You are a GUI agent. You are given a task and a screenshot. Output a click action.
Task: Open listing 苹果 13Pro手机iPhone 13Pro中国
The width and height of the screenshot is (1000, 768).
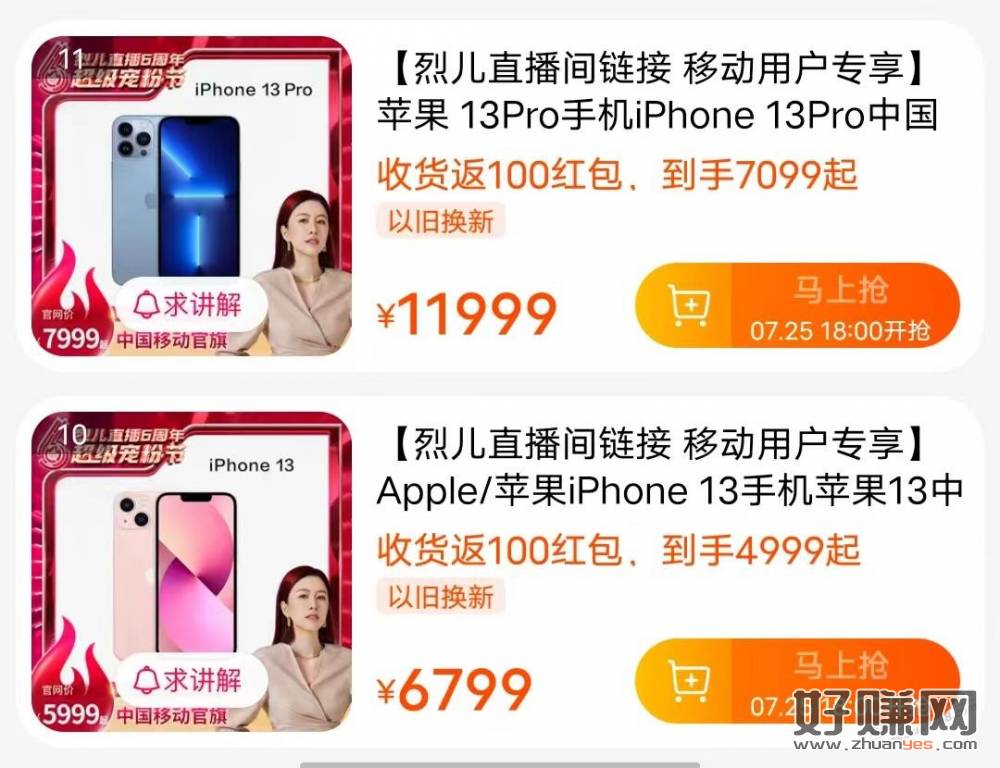[x=657, y=115]
